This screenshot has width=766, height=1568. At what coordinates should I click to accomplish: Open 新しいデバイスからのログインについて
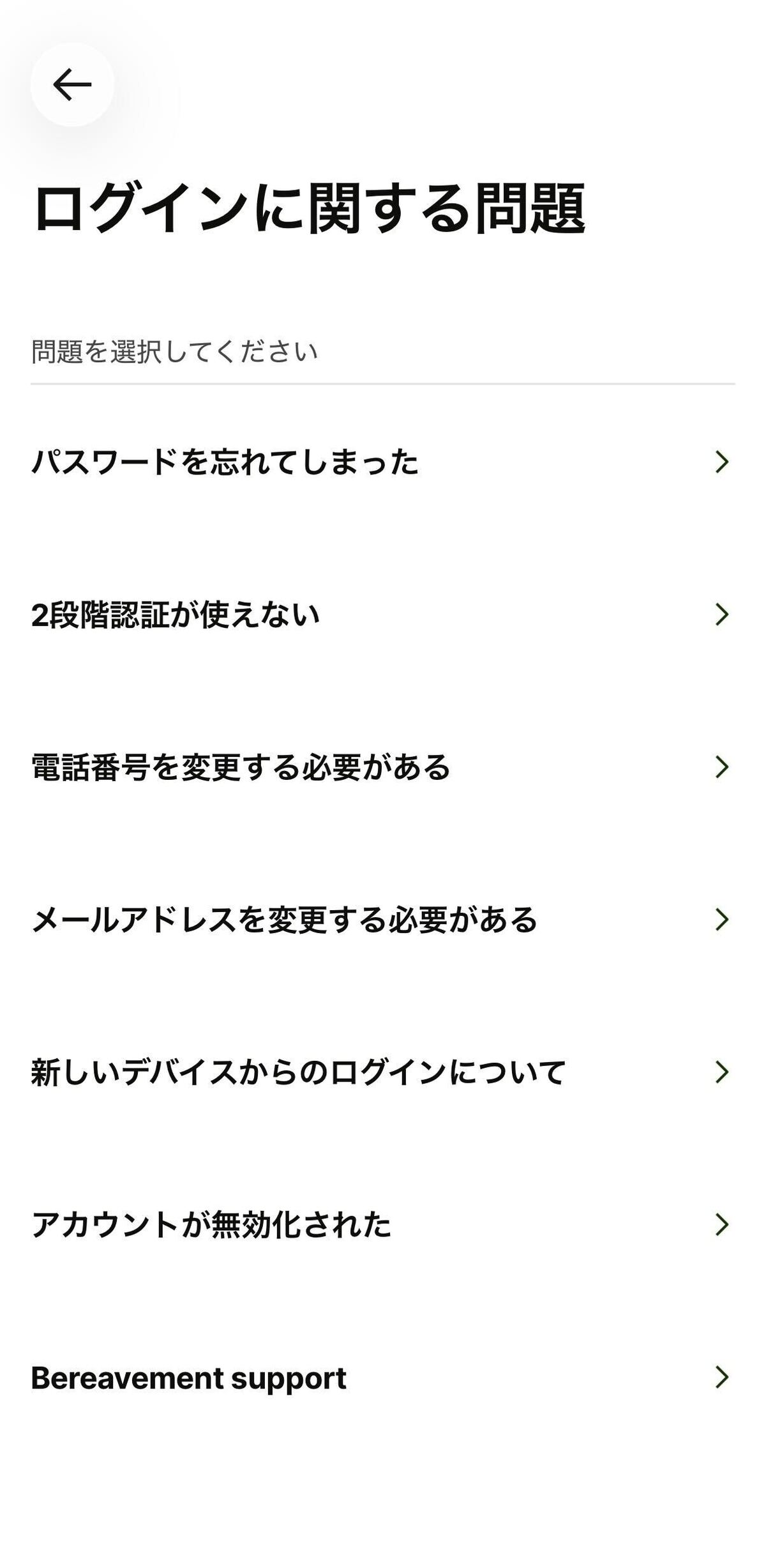(x=382, y=1072)
